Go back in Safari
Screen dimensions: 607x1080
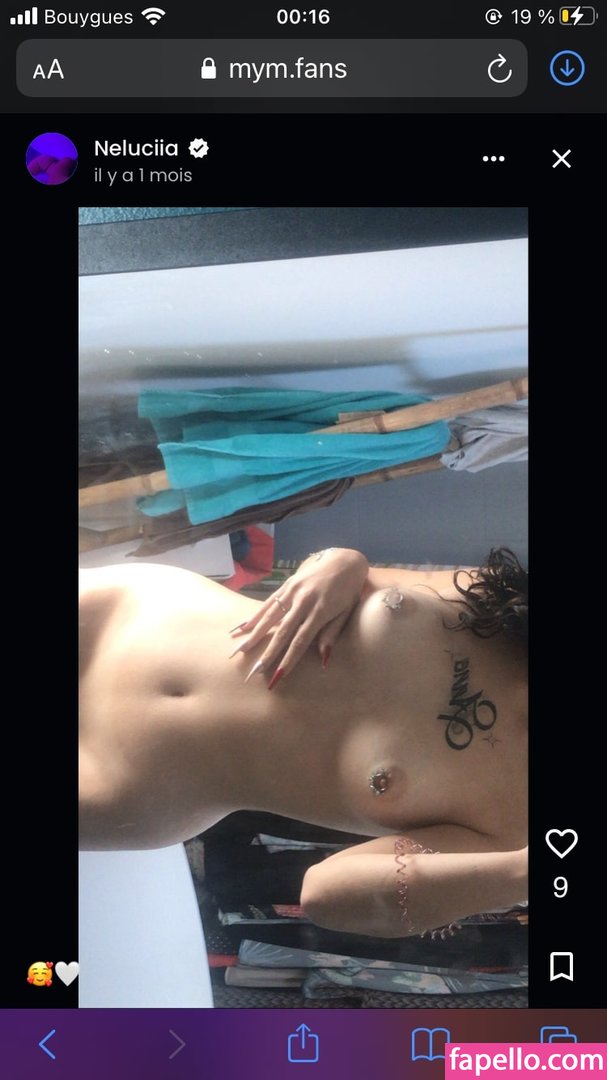coord(47,1045)
